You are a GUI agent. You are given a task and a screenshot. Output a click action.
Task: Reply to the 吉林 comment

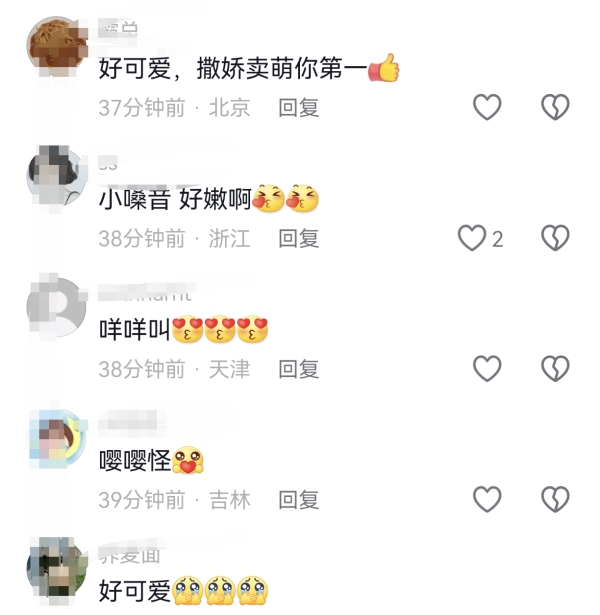[298, 500]
